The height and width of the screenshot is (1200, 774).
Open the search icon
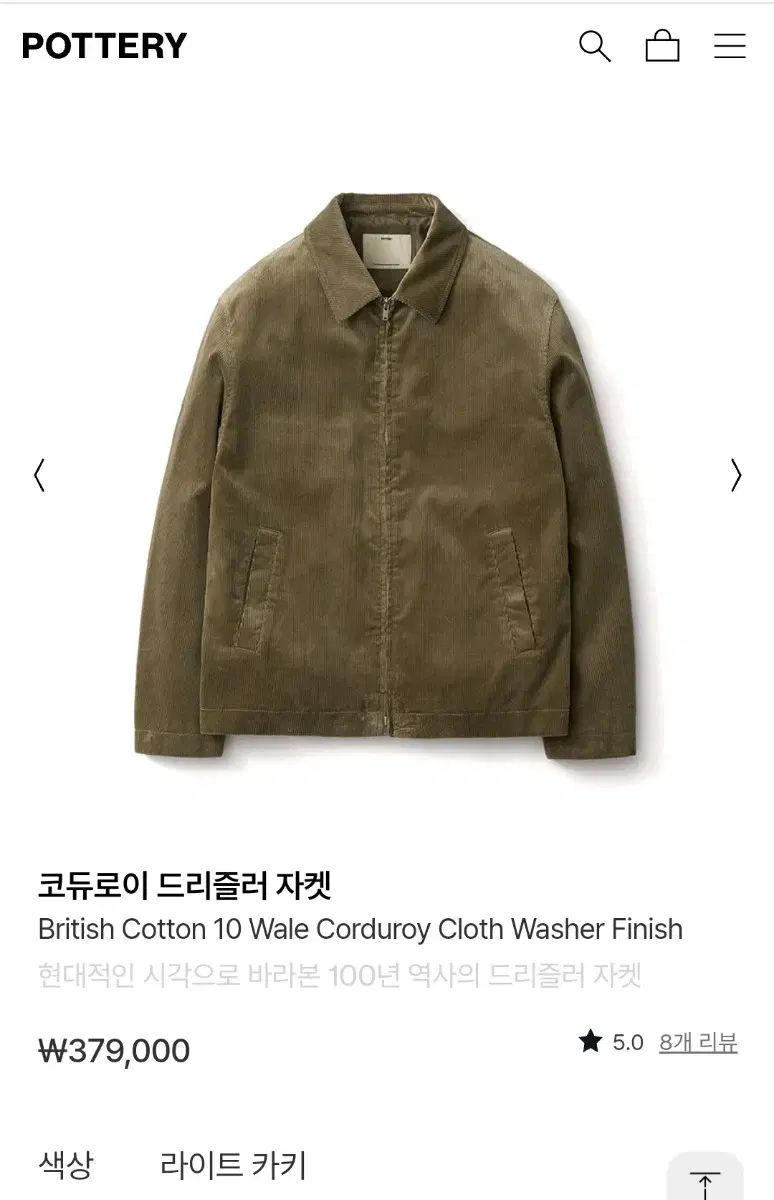pos(594,46)
